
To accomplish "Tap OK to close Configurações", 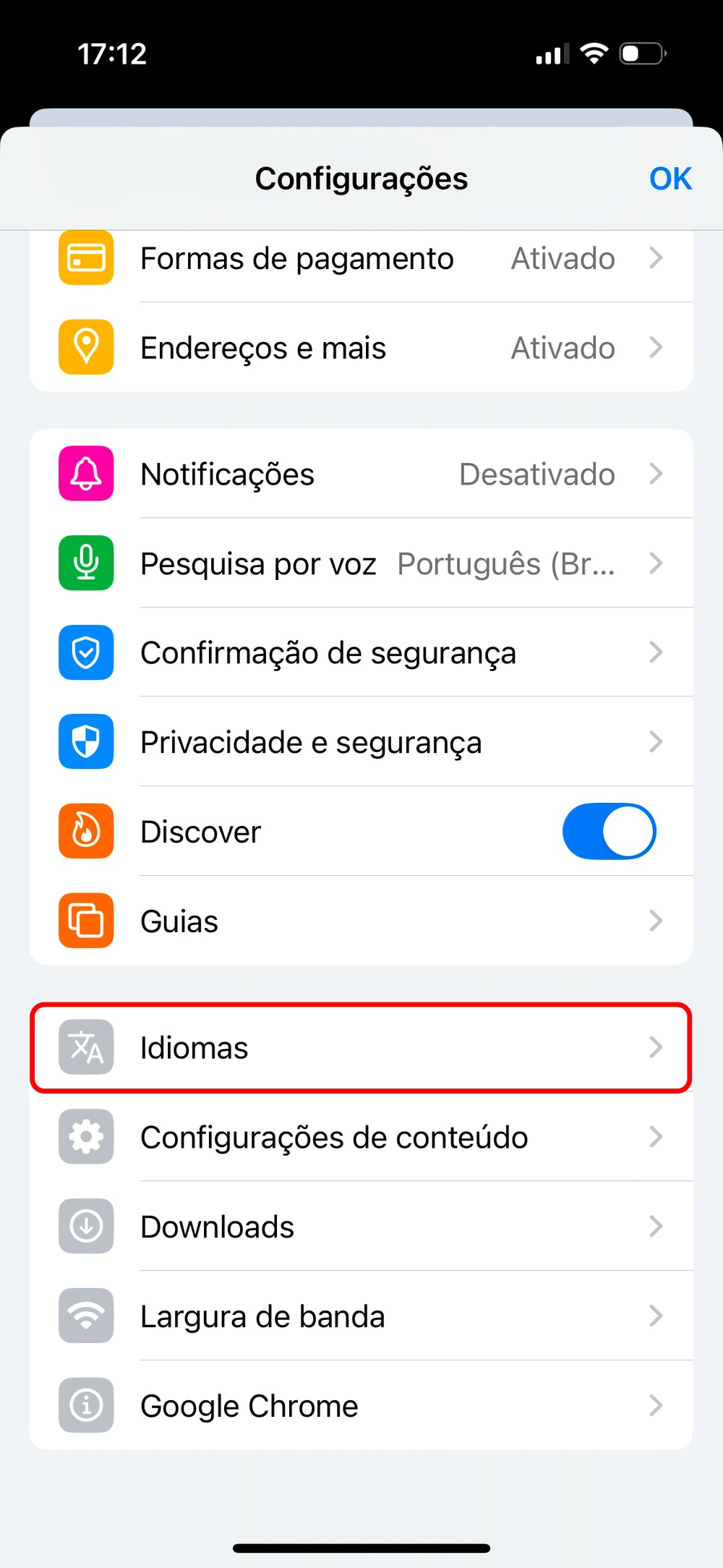I will 670,179.
